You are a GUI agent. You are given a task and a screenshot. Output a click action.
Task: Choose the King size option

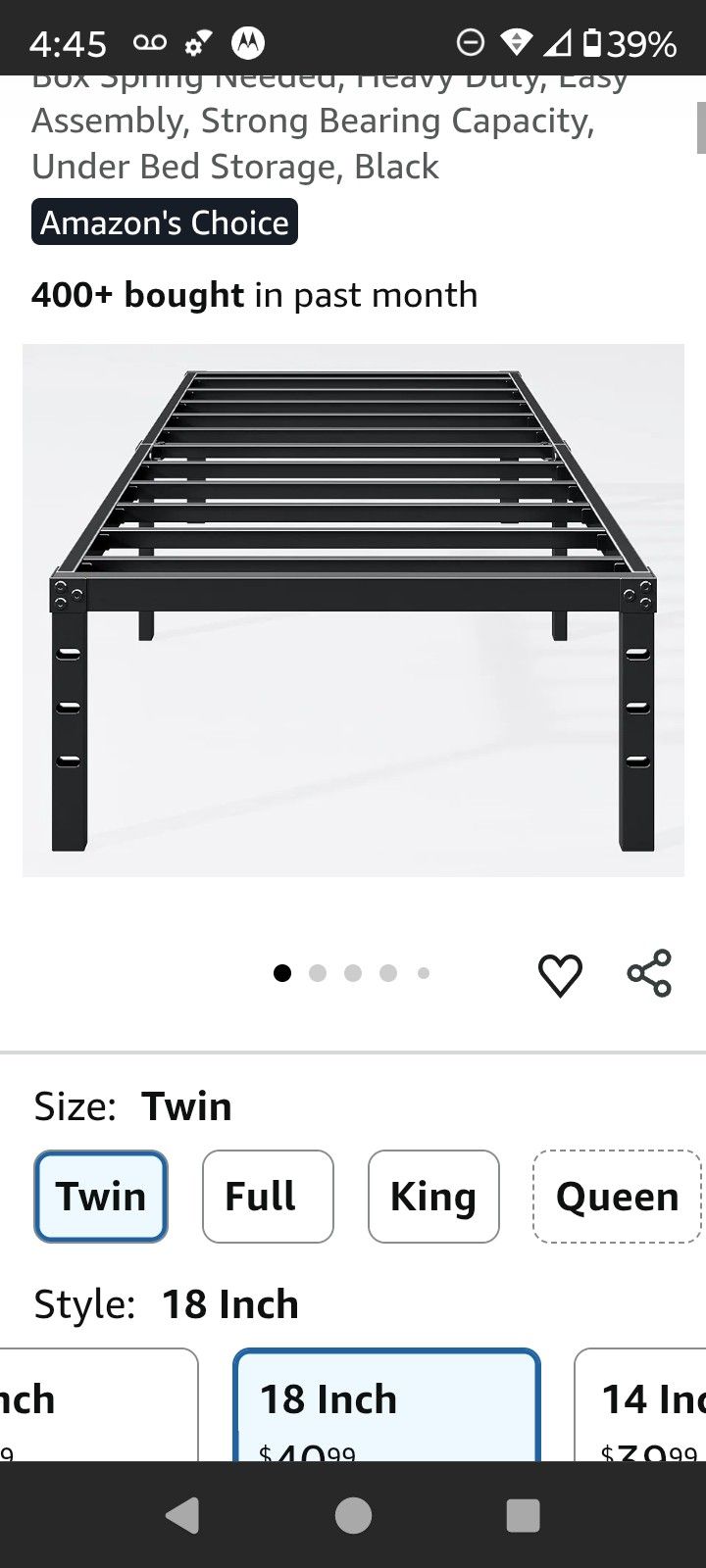click(432, 1196)
